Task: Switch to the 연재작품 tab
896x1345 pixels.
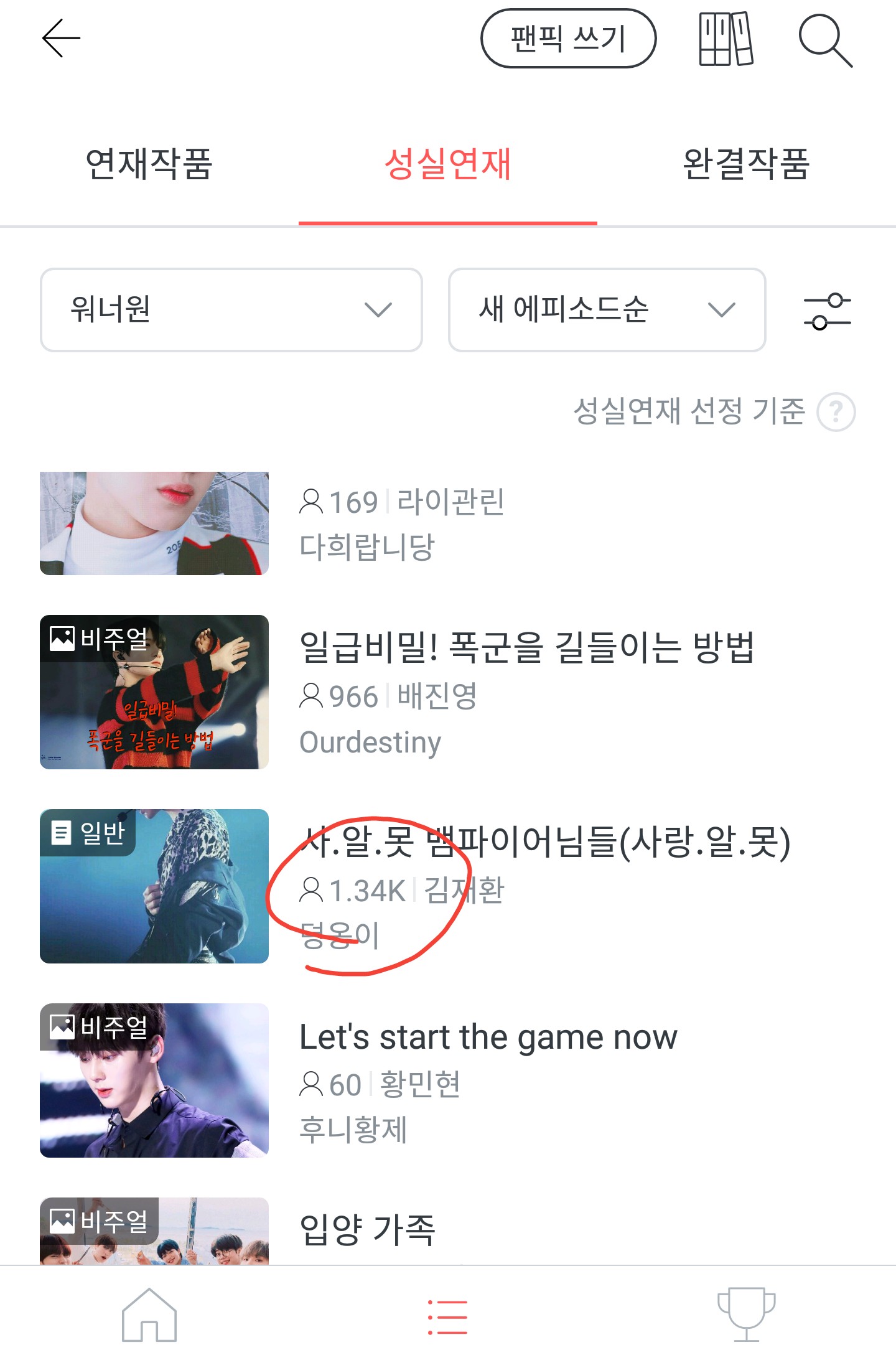Action: click(149, 164)
